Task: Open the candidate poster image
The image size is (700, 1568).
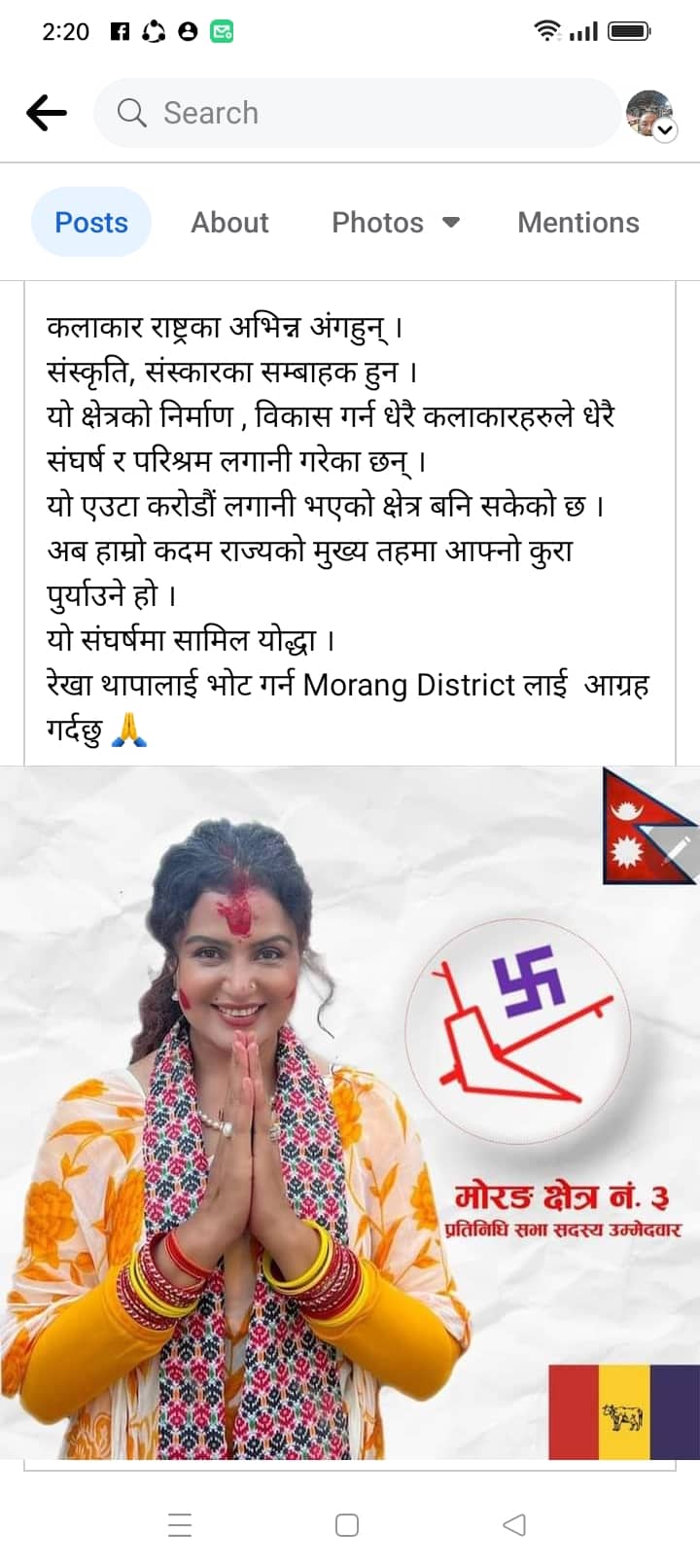Action: [x=350, y=1112]
